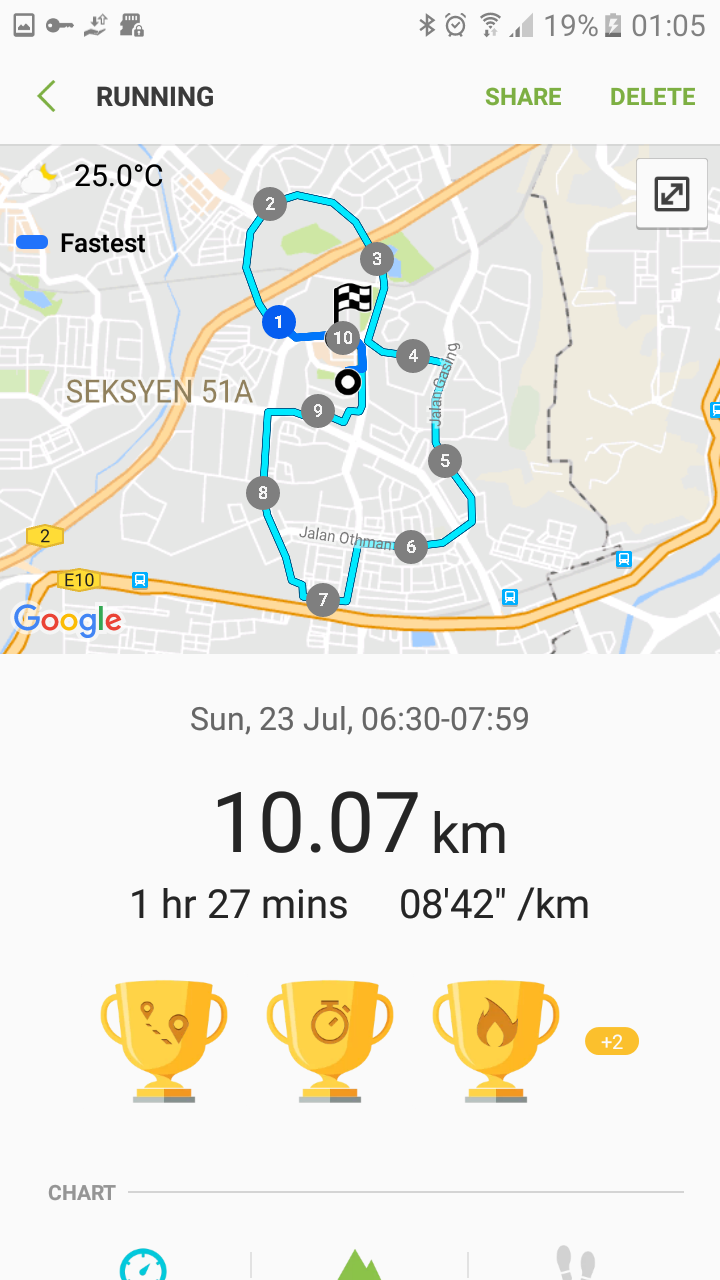The width and height of the screenshot is (720, 1280).
Task: Share this running workout
Action: [x=523, y=97]
